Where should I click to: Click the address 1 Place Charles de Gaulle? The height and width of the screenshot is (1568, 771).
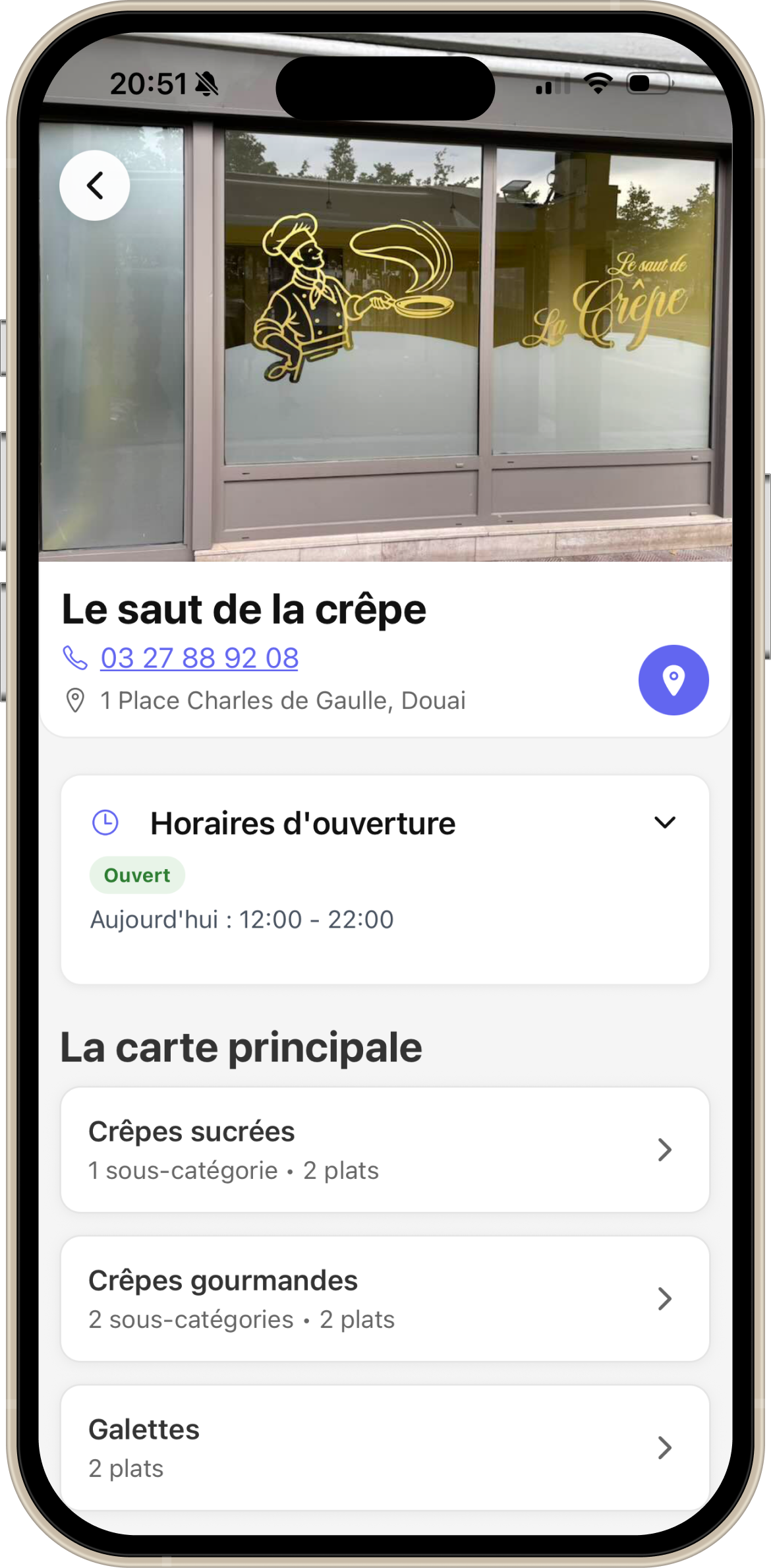[283, 700]
